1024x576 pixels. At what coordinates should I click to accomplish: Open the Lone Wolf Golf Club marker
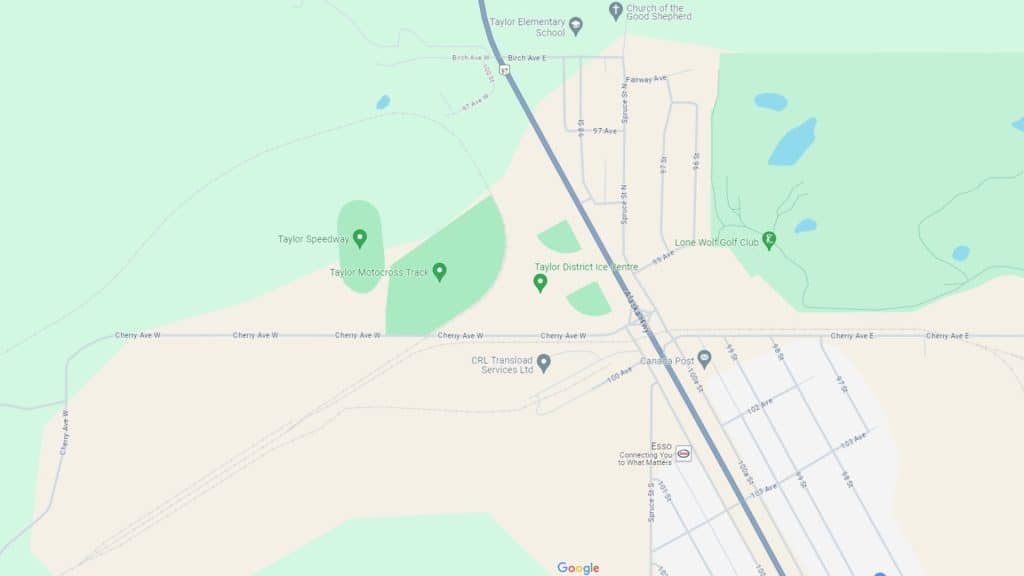[x=769, y=240]
